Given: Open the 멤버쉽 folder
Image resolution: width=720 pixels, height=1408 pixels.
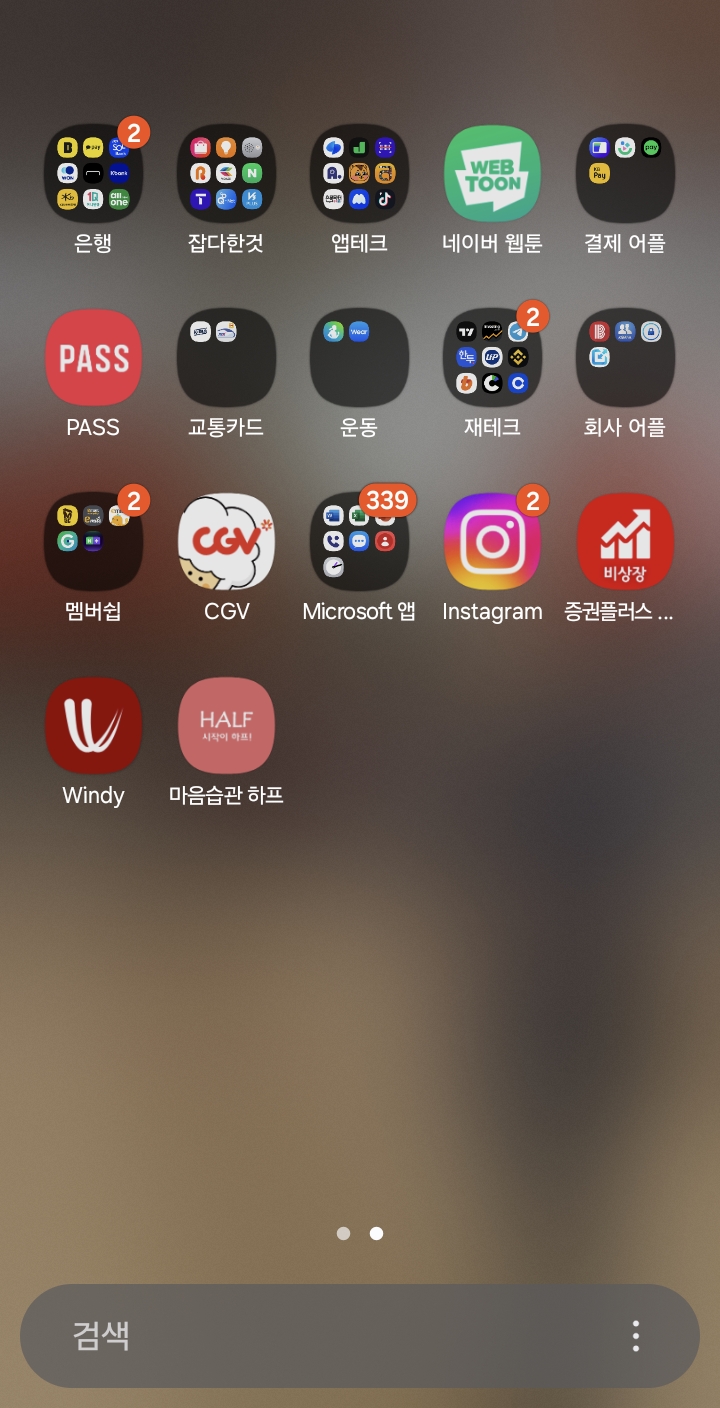Looking at the screenshot, I should pyautogui.click(x=93, y=542).
